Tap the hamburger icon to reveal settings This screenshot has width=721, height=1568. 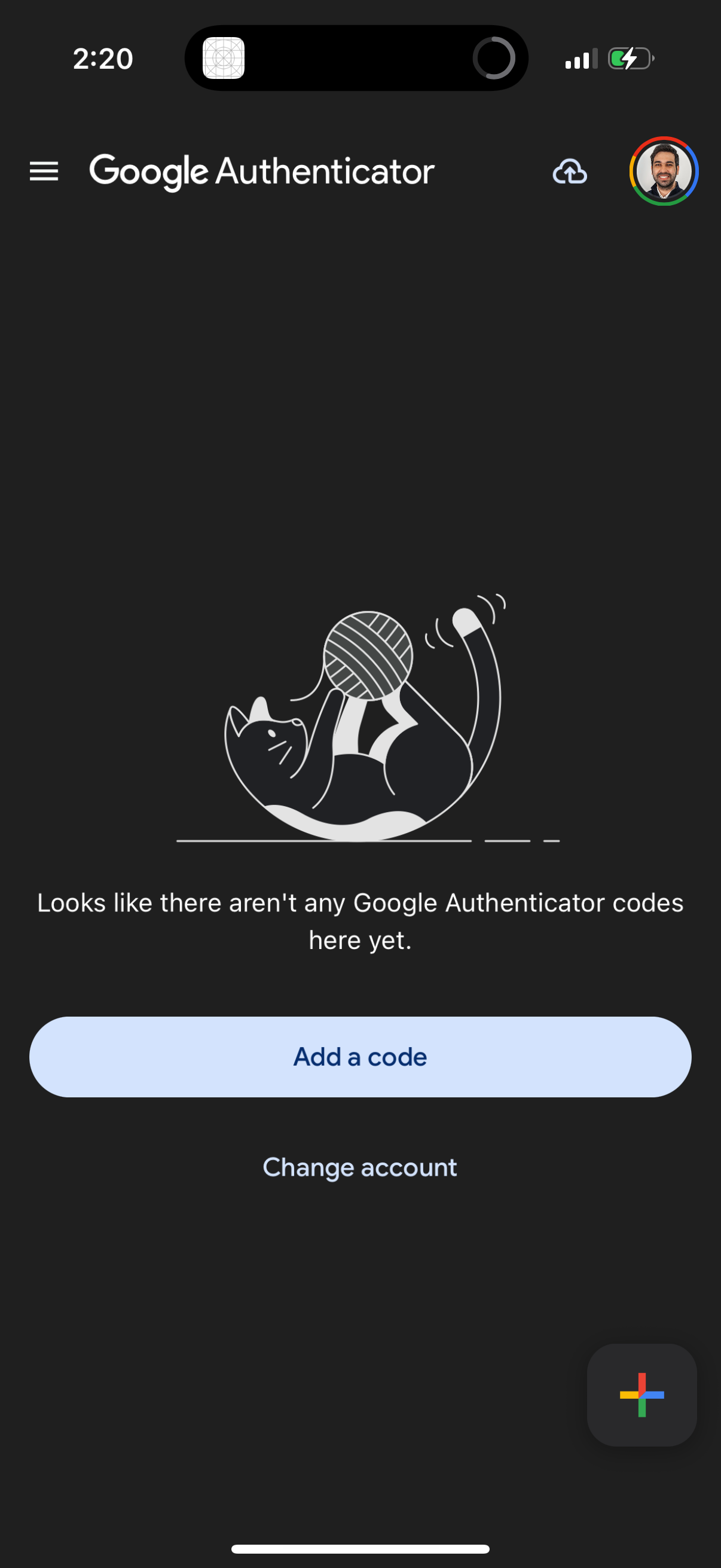[44, 172]
